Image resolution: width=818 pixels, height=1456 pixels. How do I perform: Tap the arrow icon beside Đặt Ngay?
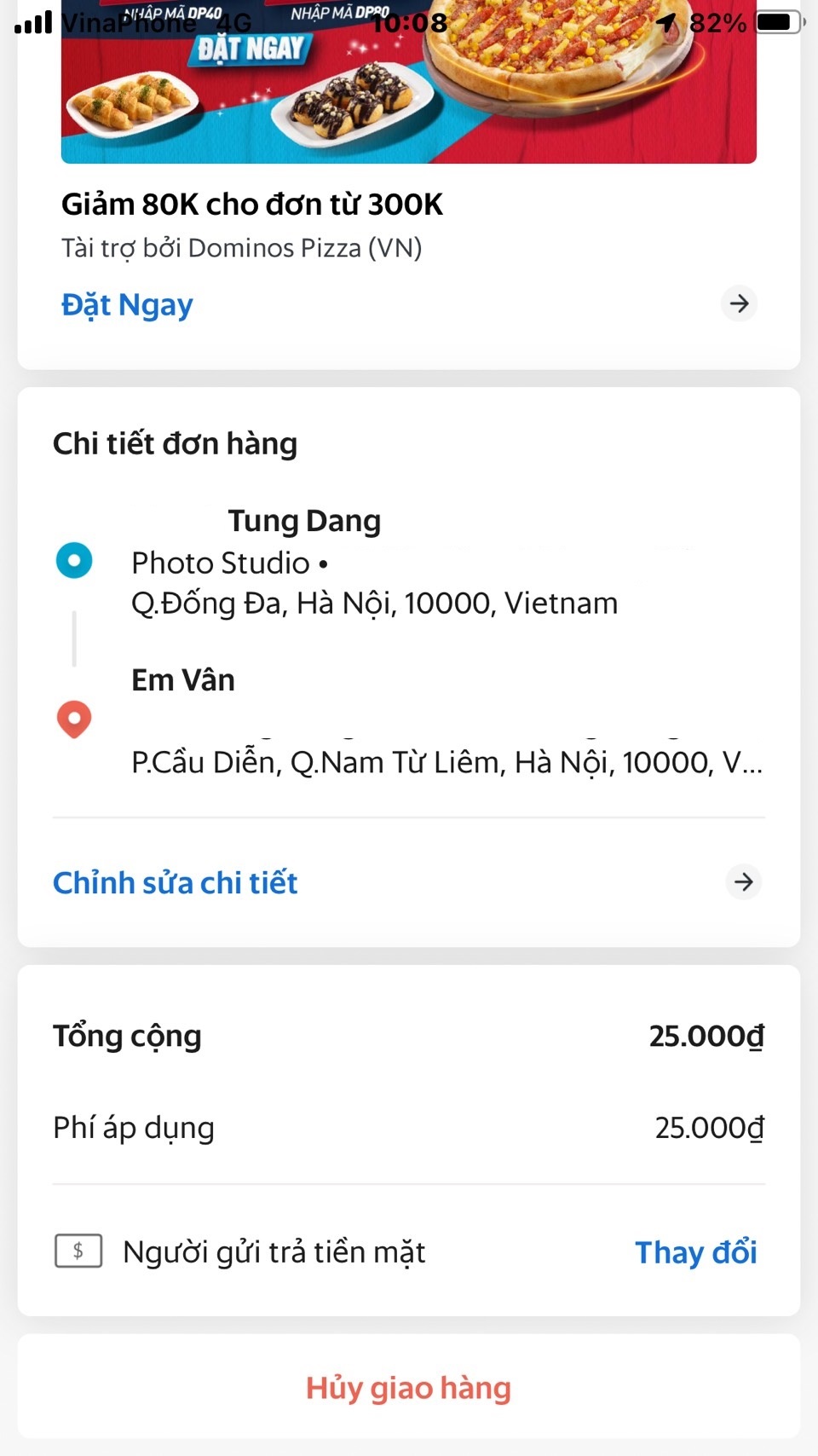[739, 303]
